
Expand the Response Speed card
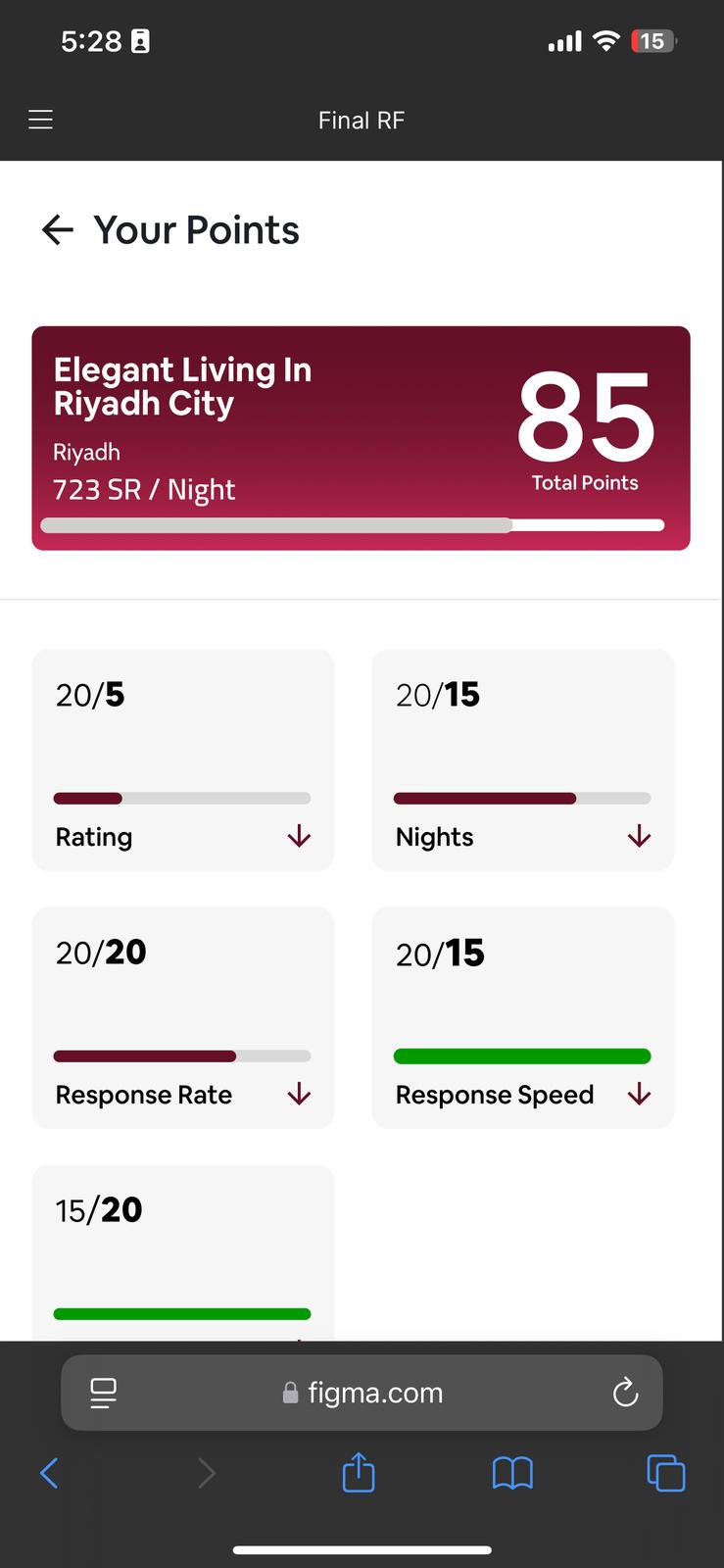coord(639,1094)
